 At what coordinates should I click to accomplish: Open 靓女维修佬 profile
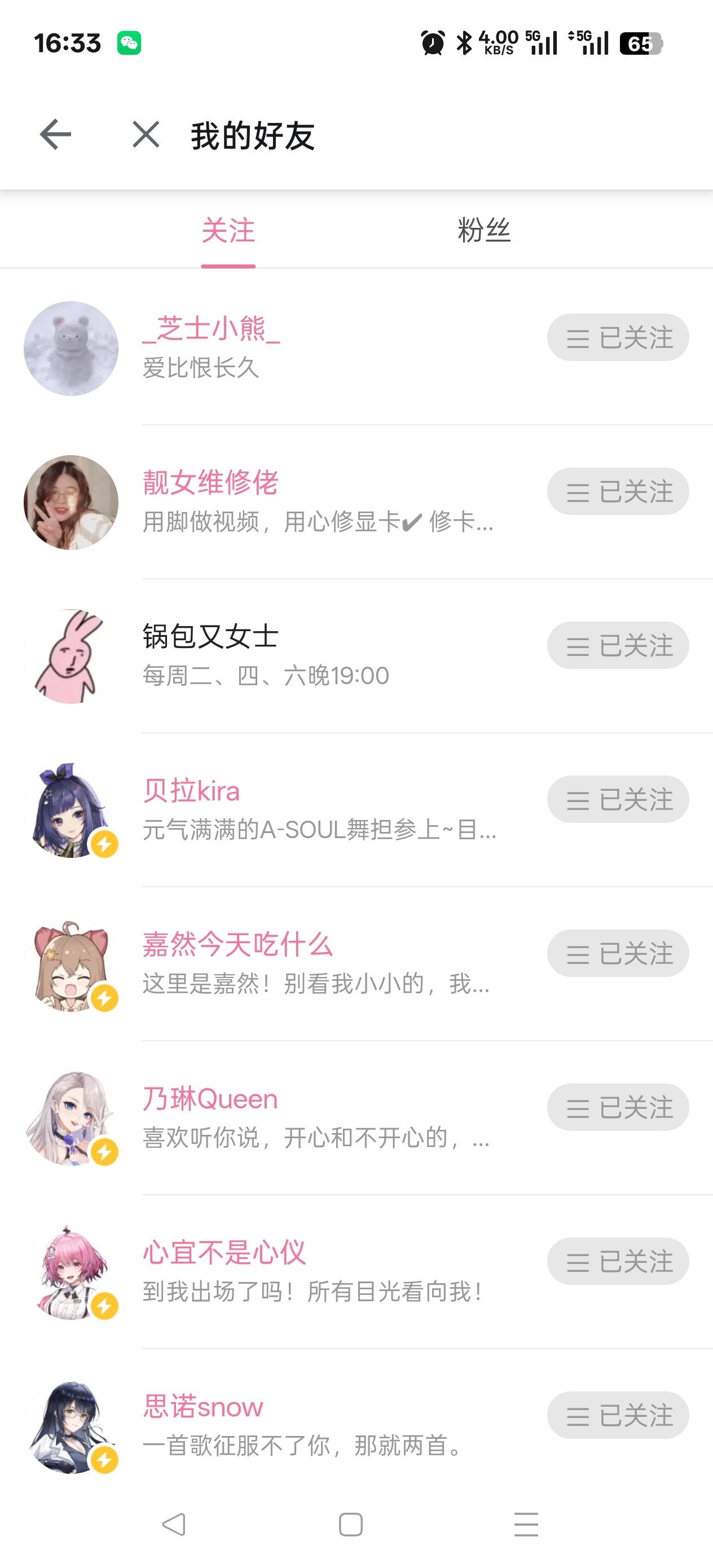(210, 483)
